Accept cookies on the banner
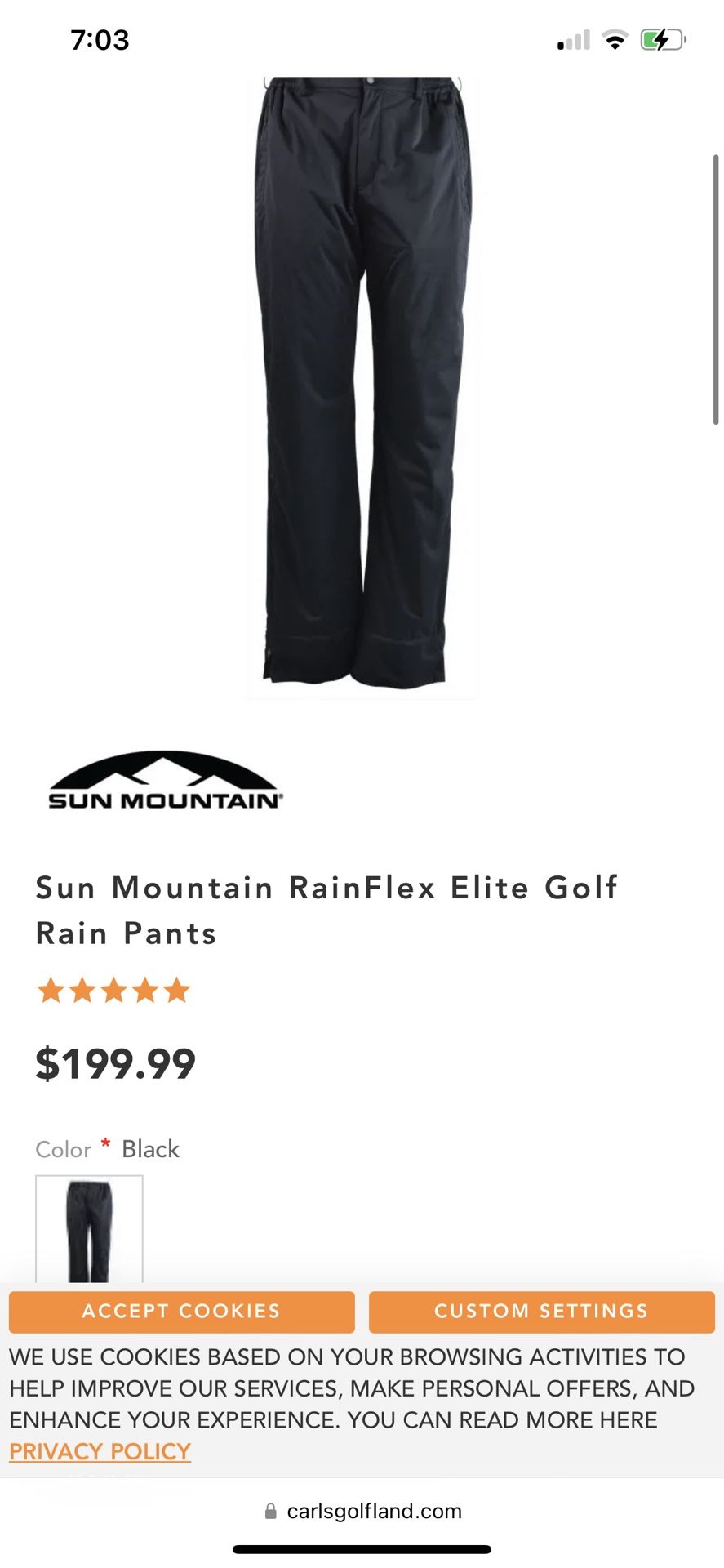The width and height of the screenshot is (724, 1568). [x=181, y=1312]
